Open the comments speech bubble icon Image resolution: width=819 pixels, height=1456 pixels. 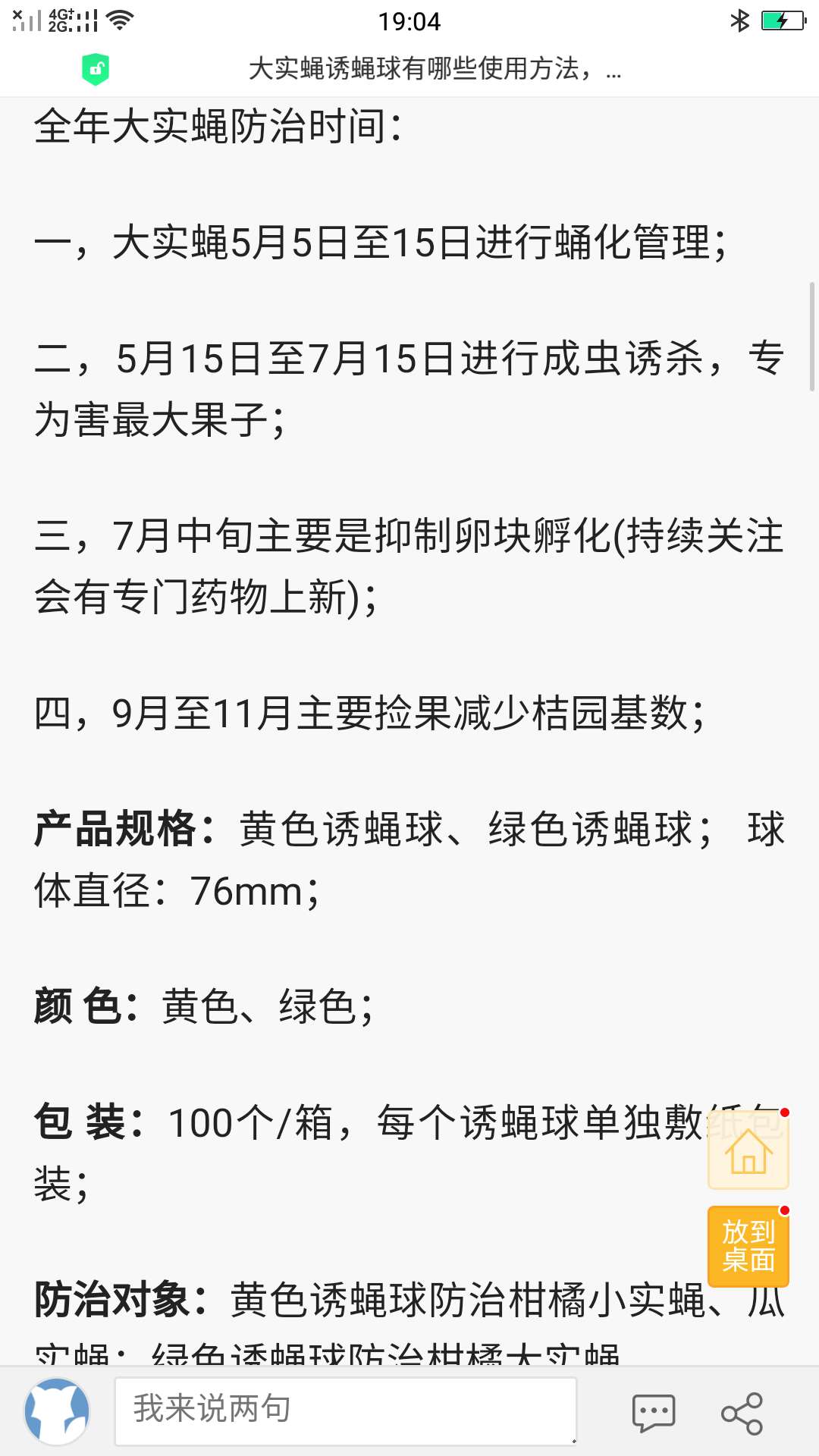coord(653,1413)
